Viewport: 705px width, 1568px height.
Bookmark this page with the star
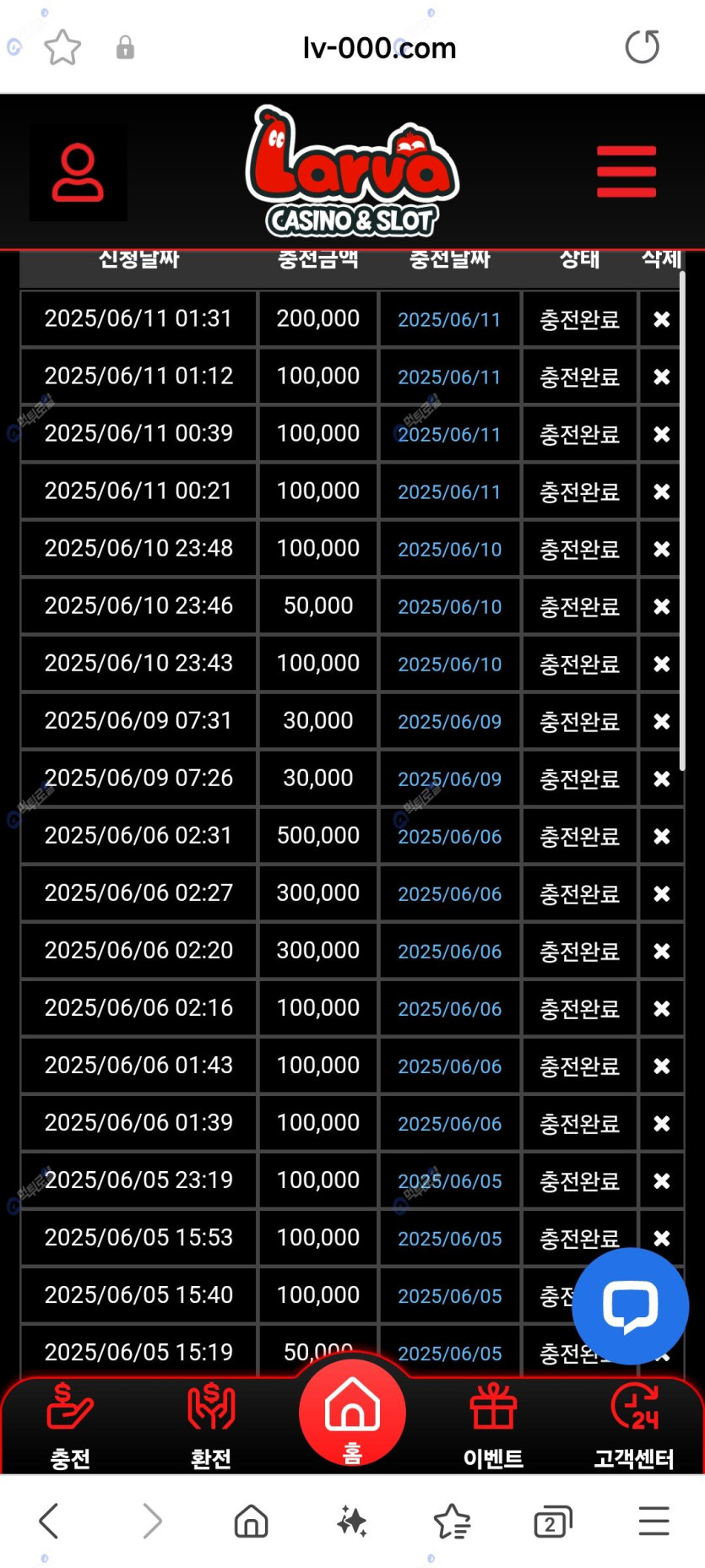click(x=62, y=47)
